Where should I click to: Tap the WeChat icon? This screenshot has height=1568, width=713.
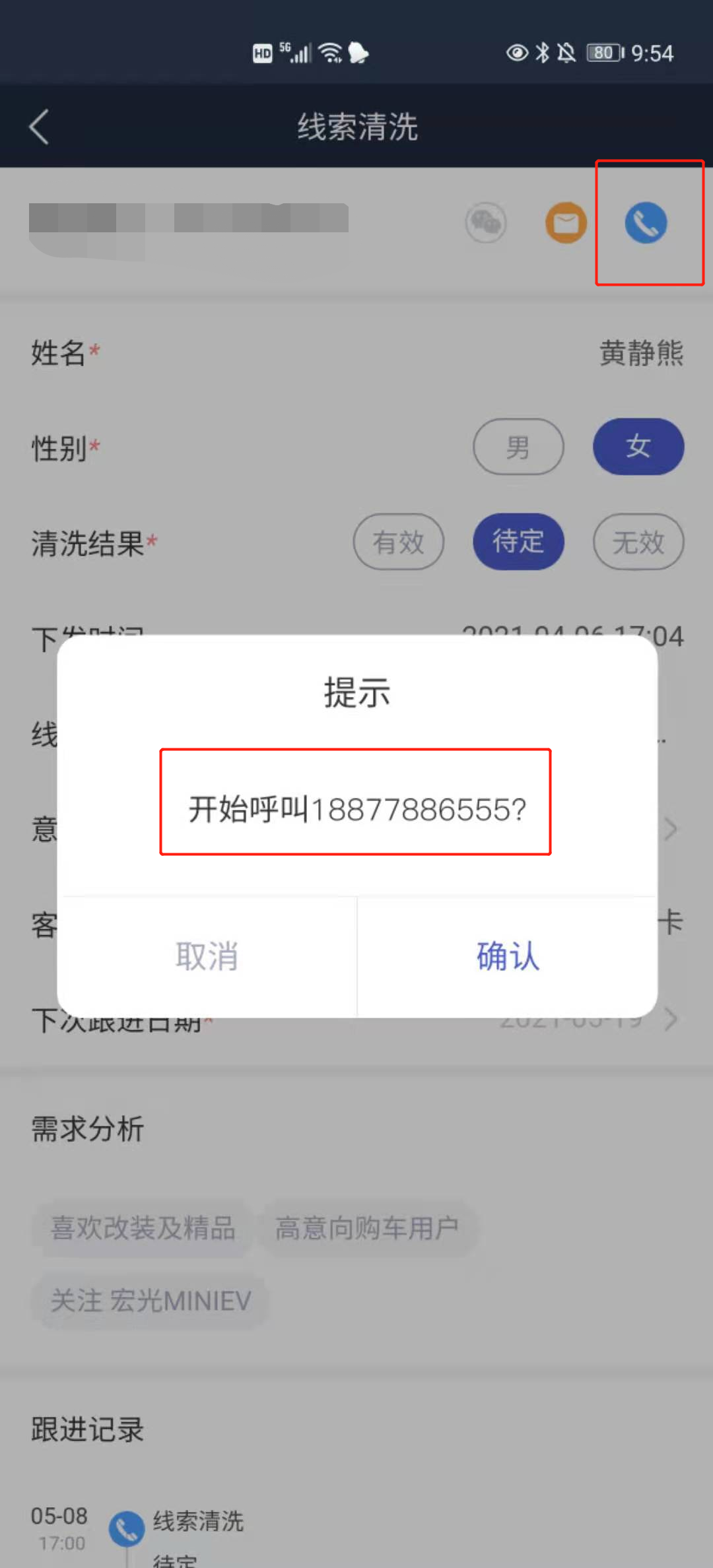[486, 223]
